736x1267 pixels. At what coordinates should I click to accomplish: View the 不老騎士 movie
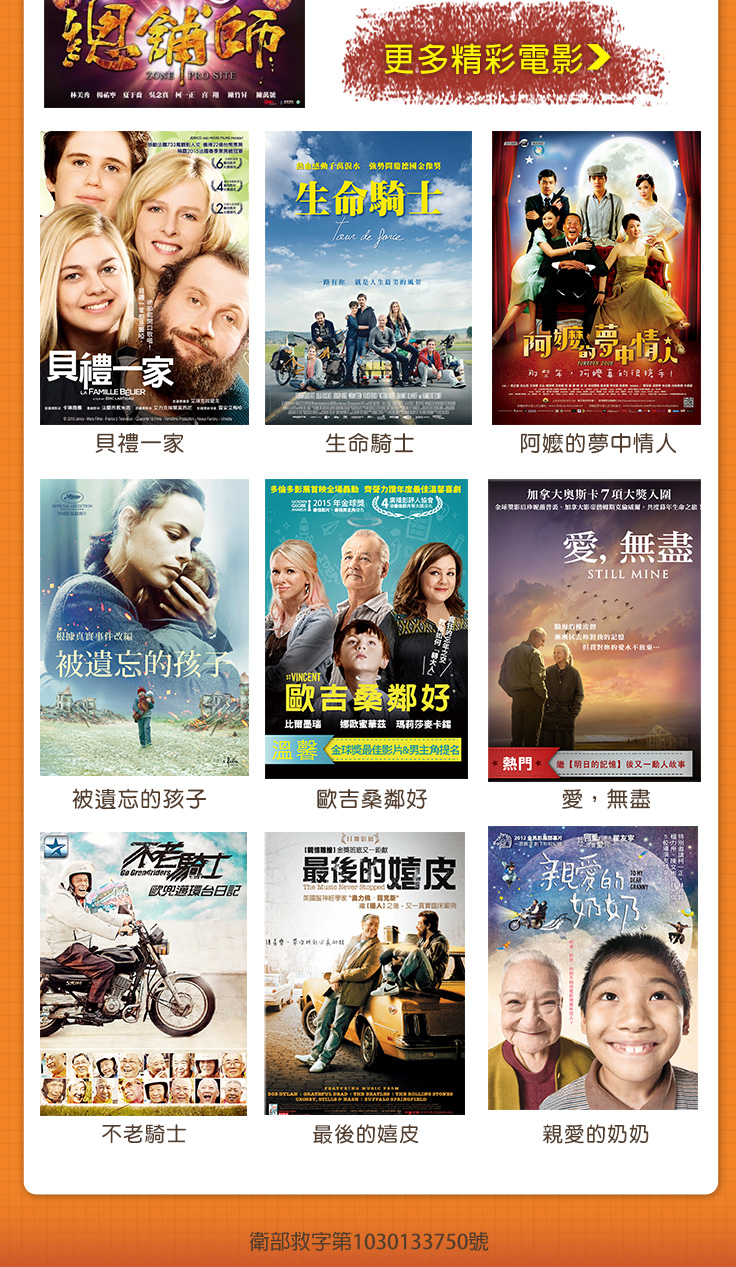tap(143, 973)
